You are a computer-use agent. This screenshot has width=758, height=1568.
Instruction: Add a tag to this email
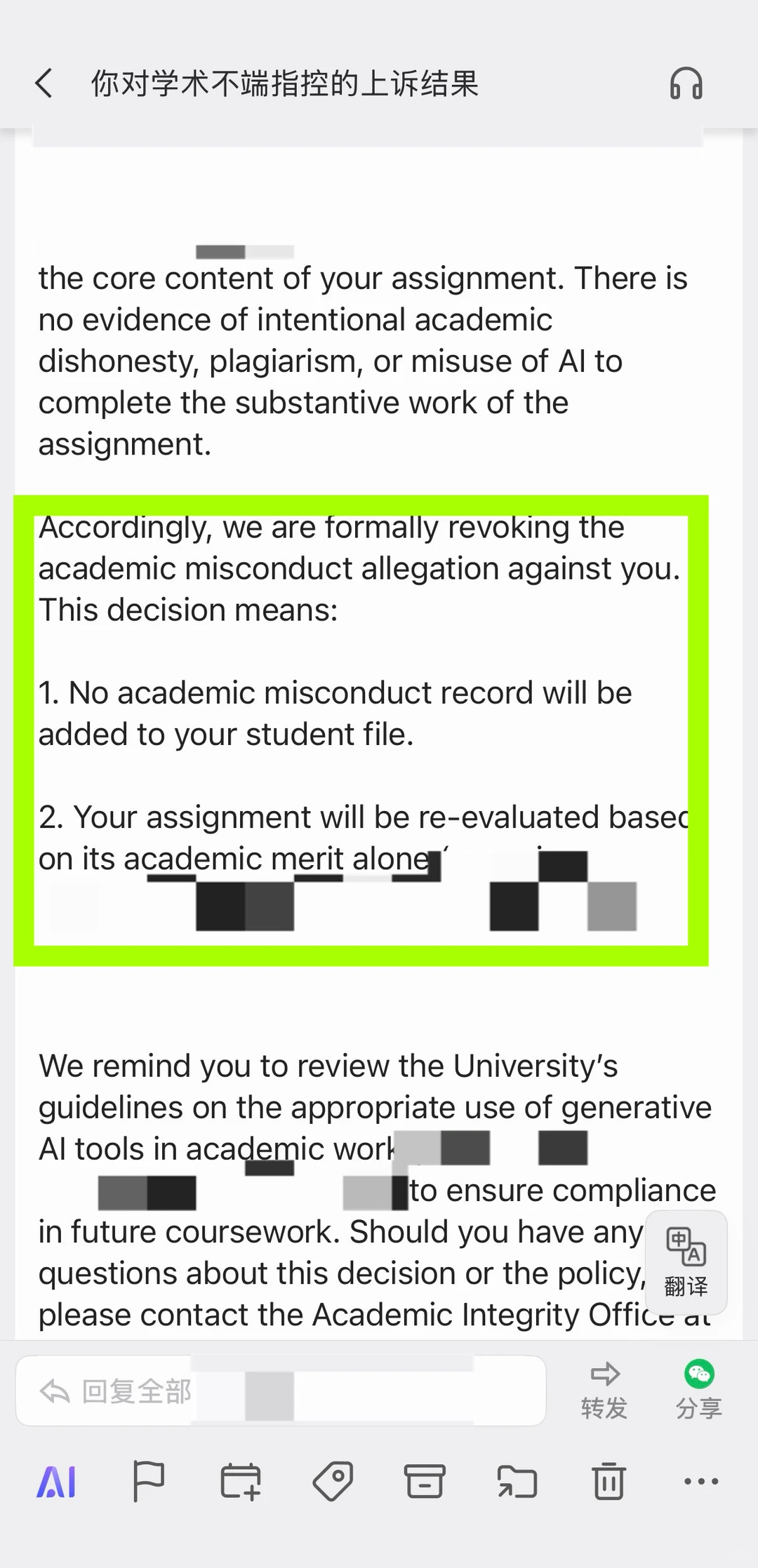[x=333, y=1481]
